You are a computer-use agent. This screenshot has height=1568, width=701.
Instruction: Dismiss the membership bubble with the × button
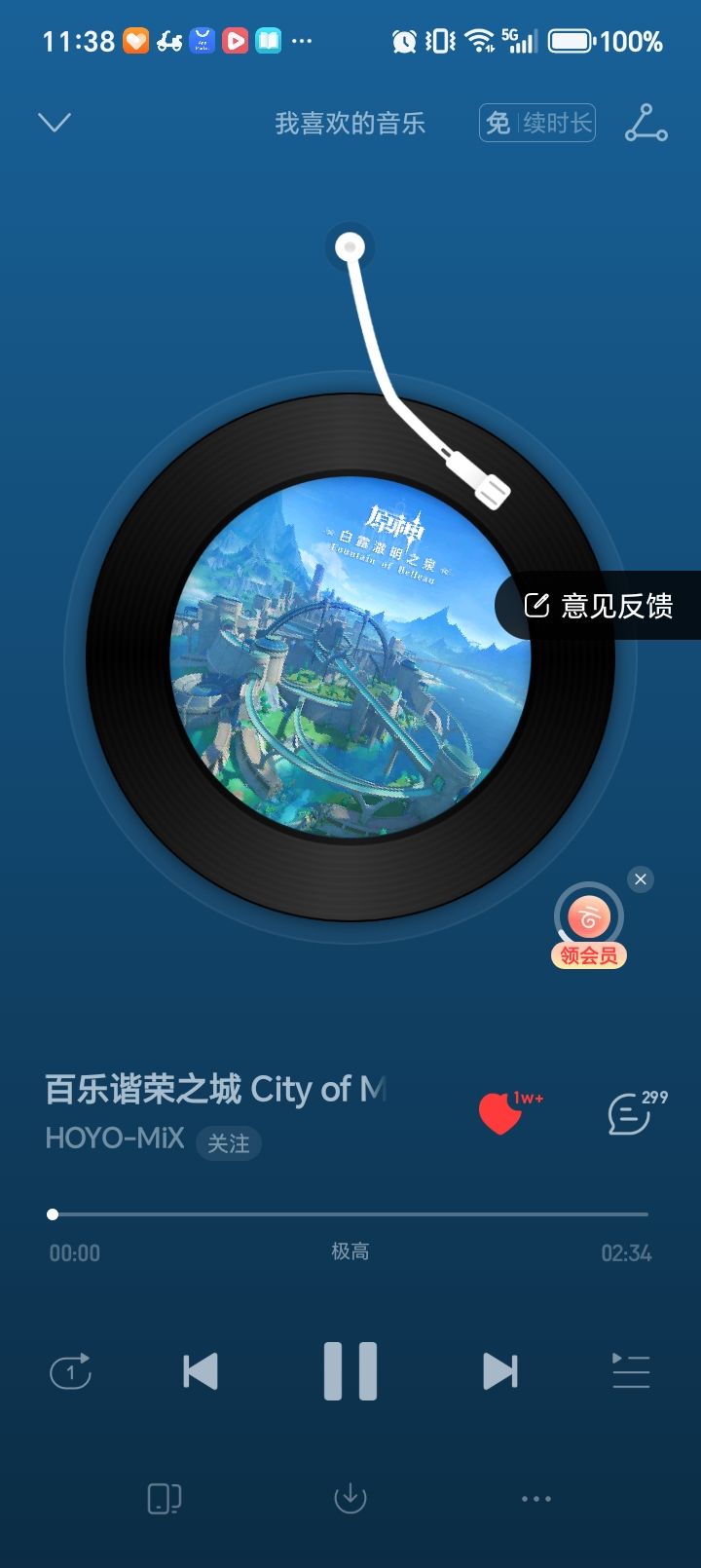click(x=640, y=879)
